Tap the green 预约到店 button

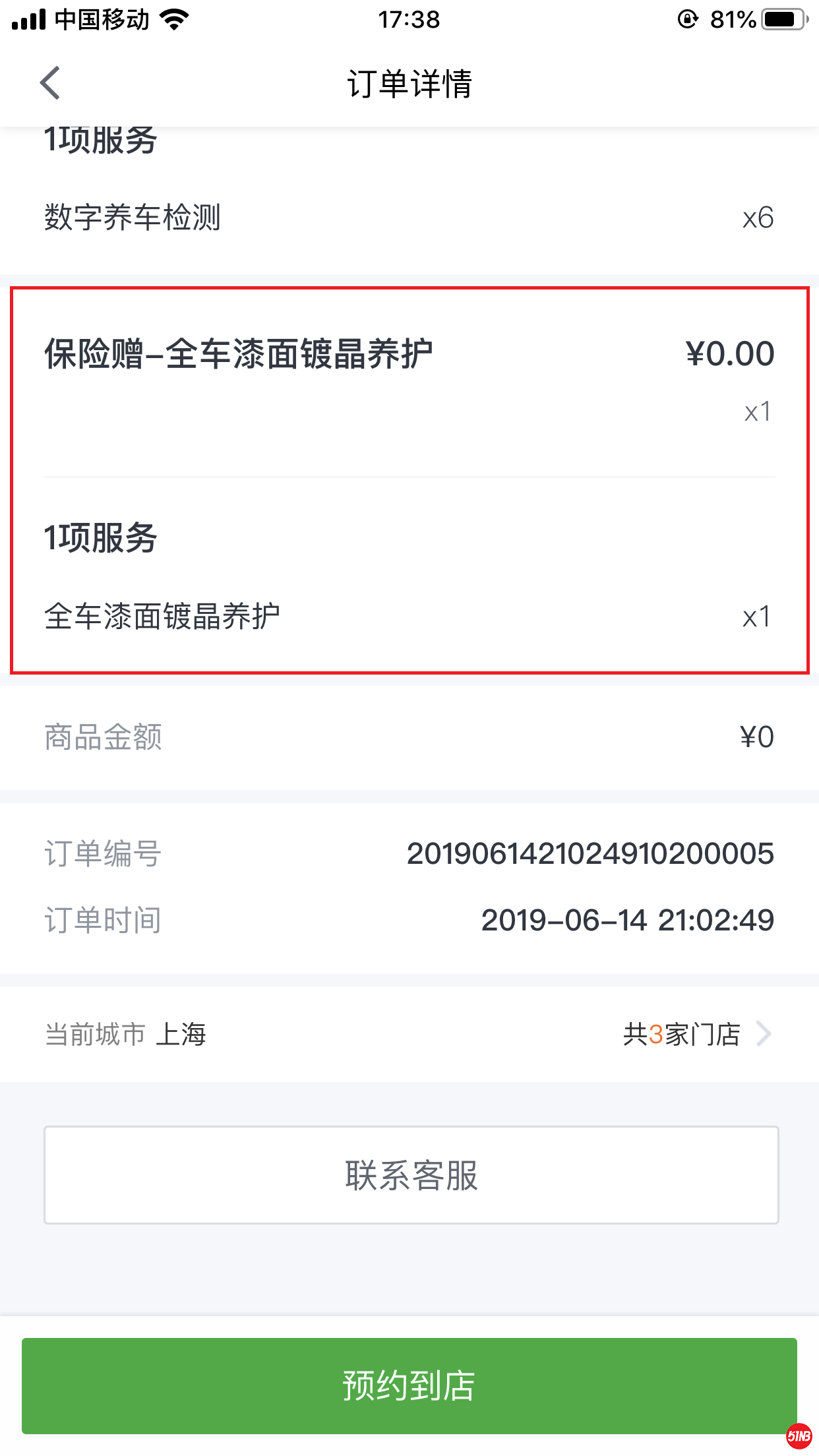[409, 1385]
